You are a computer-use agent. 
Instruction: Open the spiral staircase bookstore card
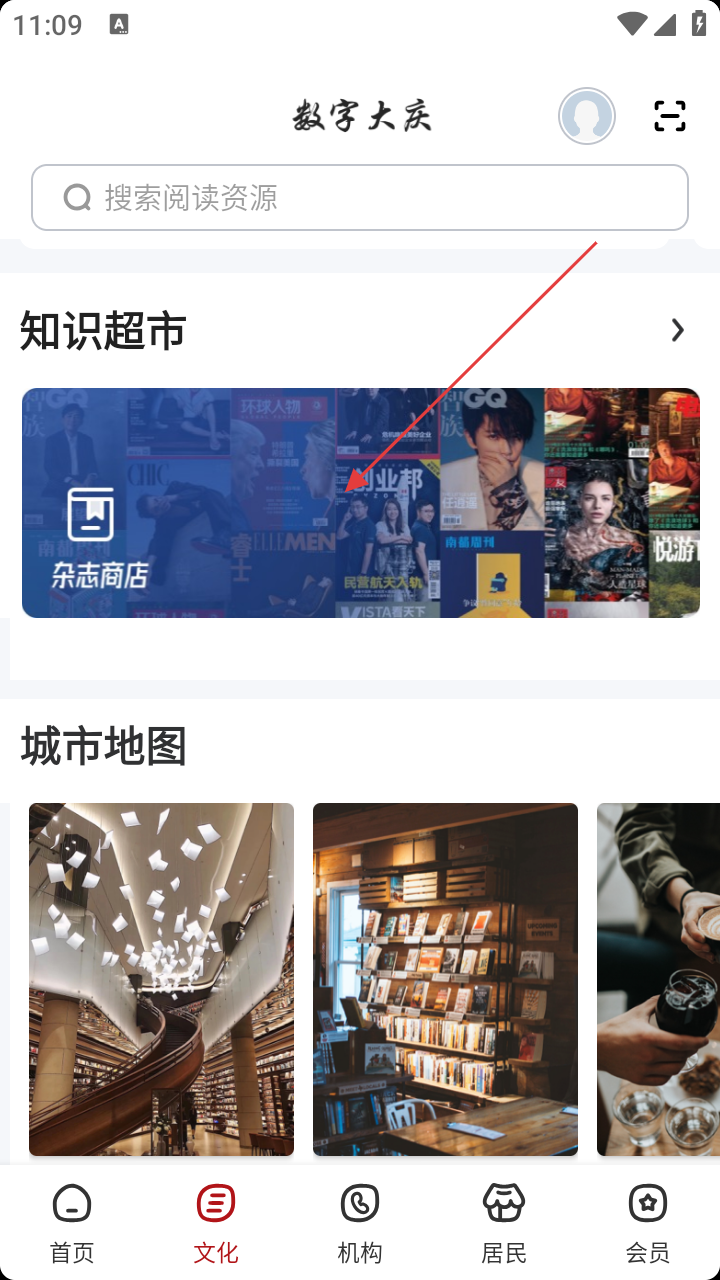(x=161, y=979)
